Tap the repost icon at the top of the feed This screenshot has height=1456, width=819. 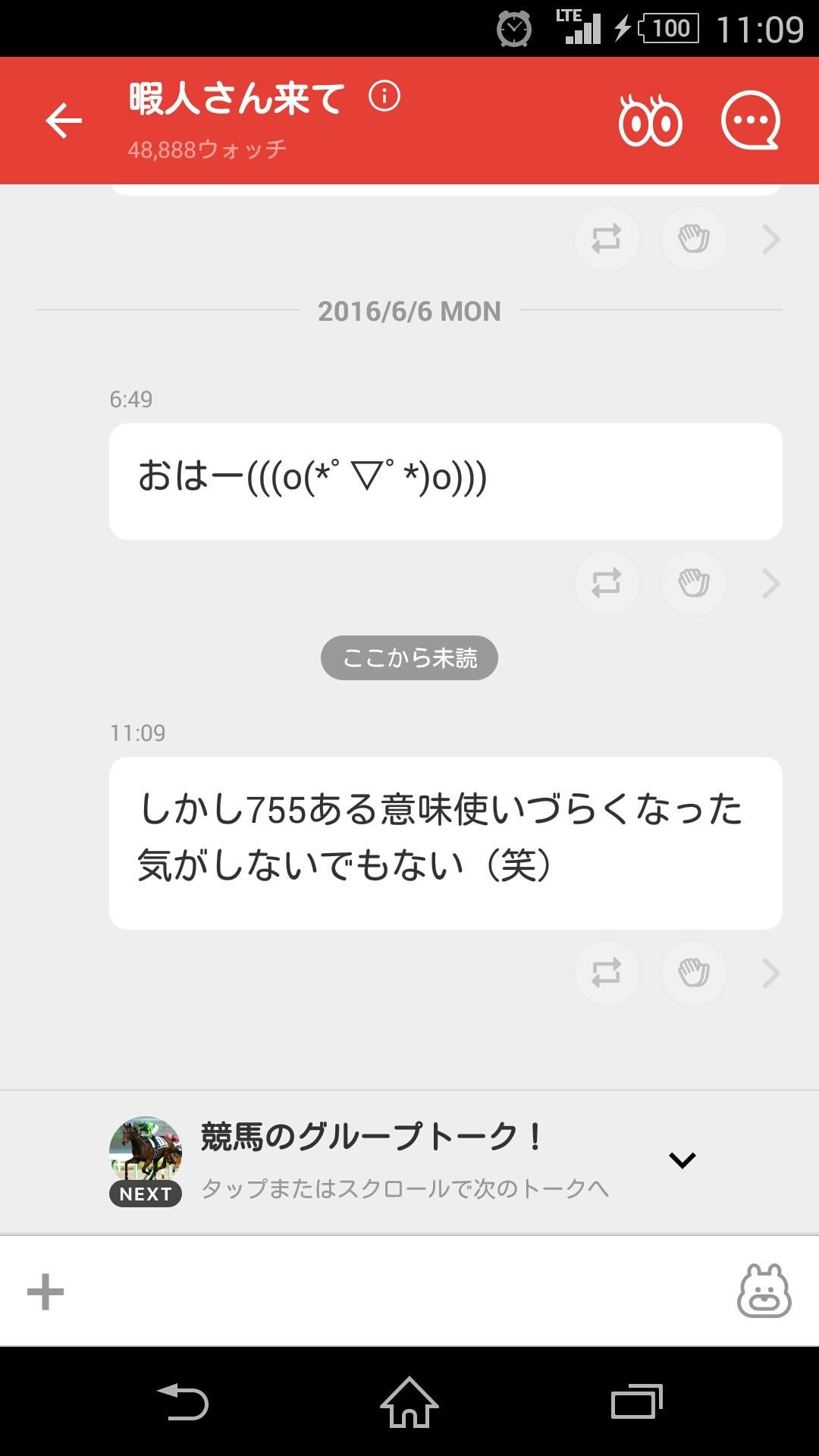(x=607, y=239)
